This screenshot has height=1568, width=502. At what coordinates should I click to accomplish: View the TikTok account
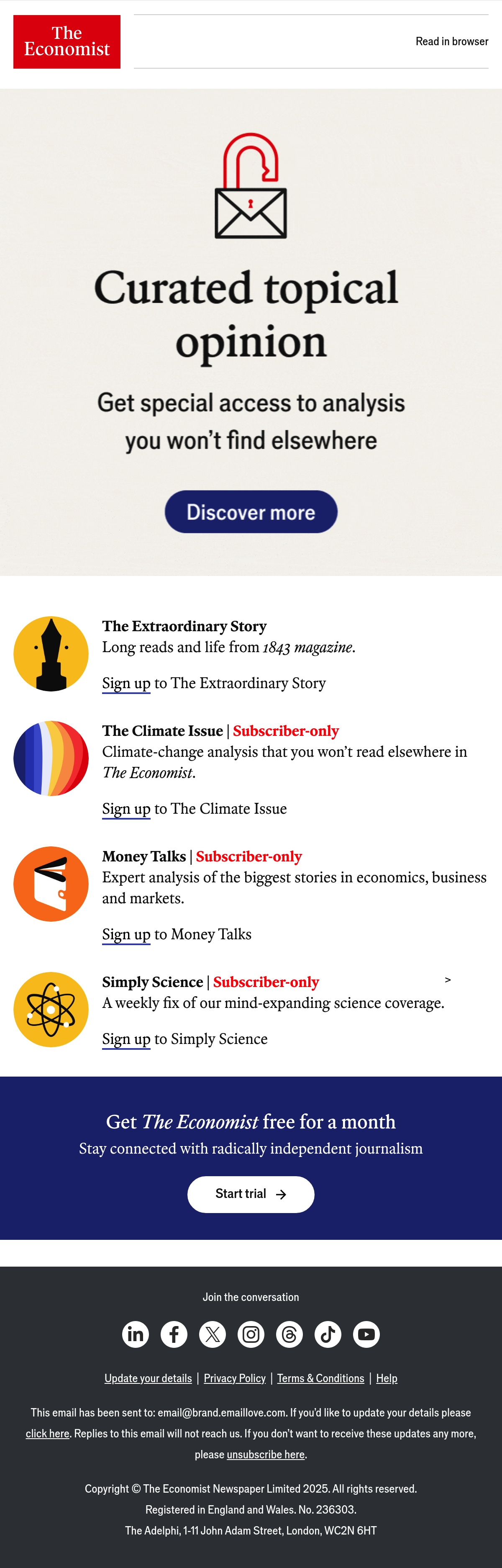click(328, 1334)
